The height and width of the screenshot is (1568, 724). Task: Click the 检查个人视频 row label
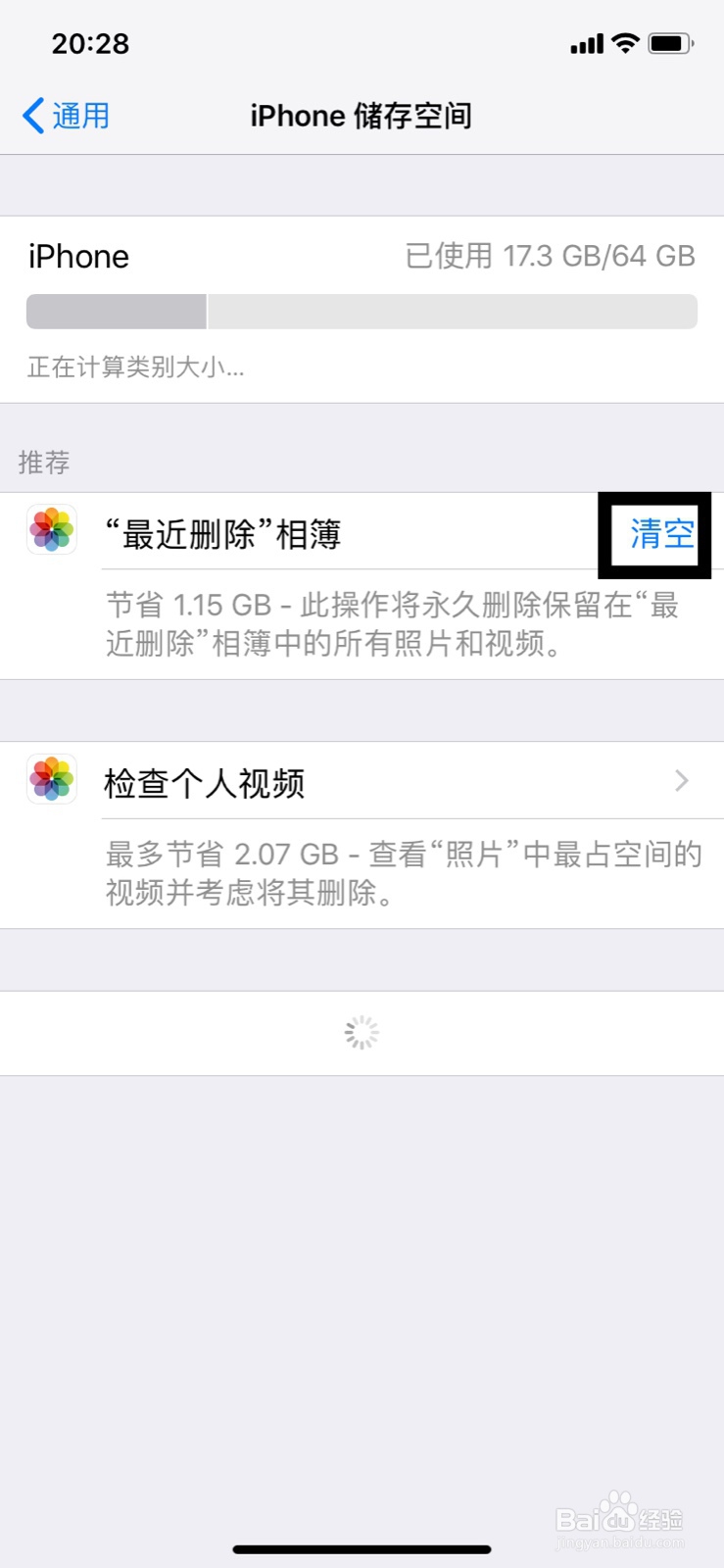coord(204,781)
